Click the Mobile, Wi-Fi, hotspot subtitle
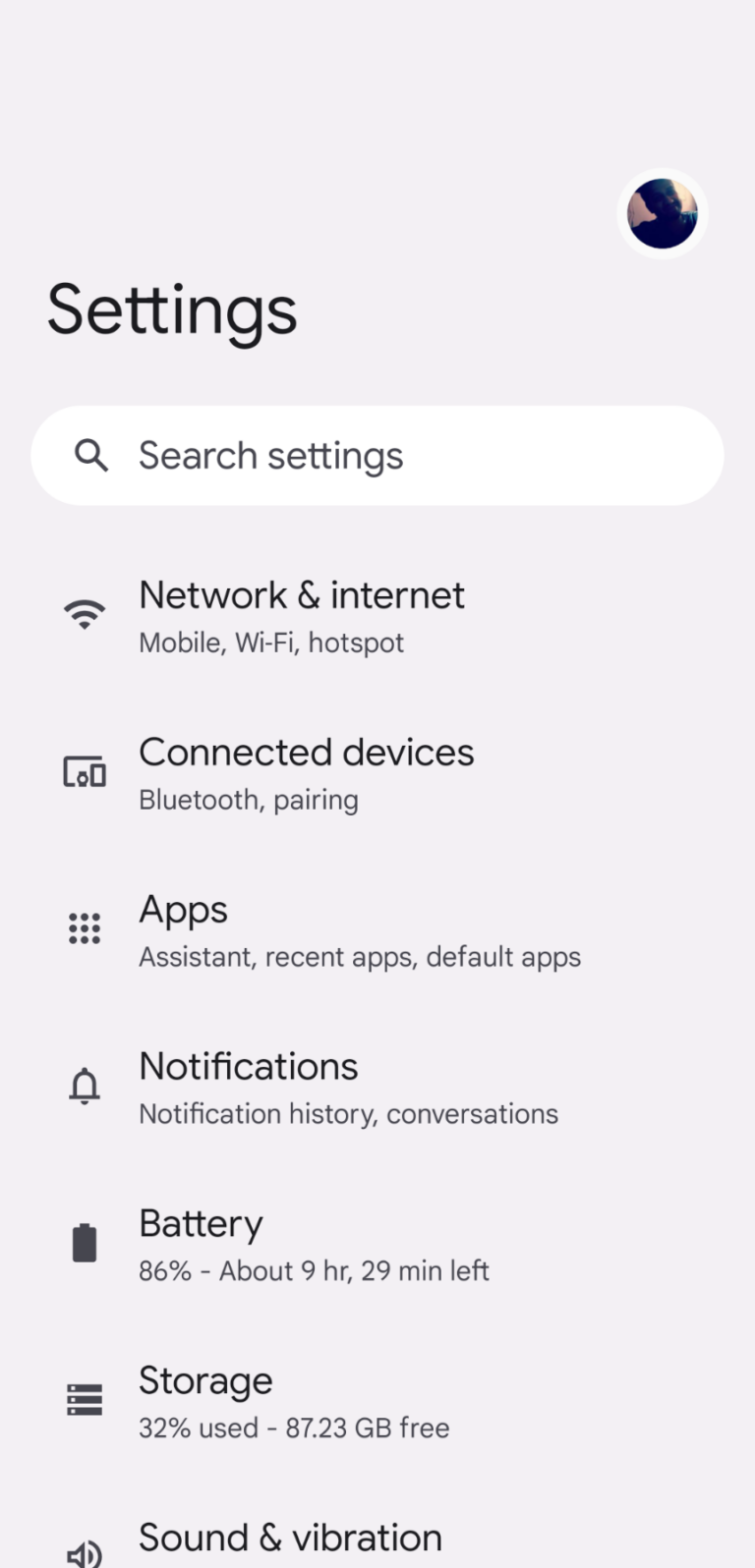This screenshot has height=1568, width=755. (271, 643)
